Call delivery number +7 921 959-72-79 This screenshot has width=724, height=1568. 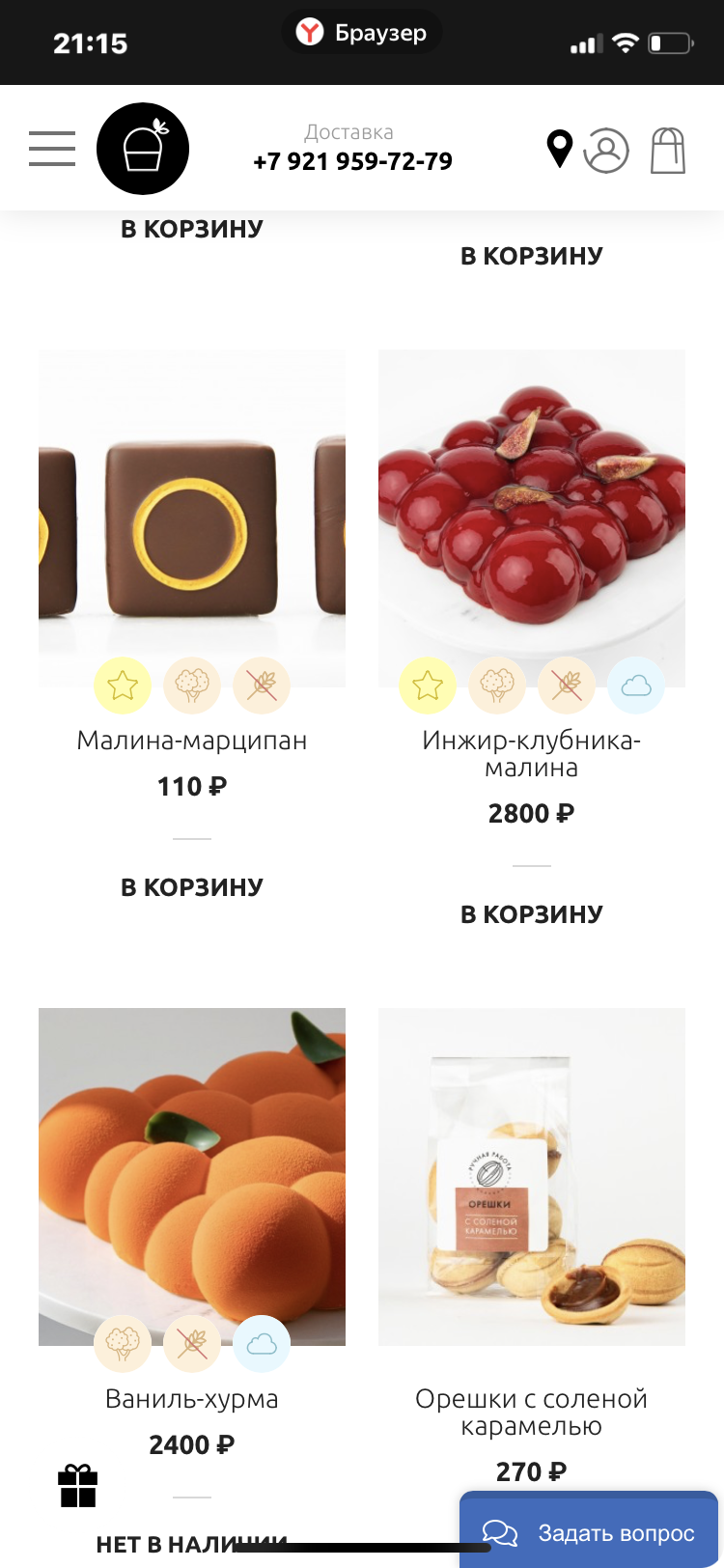coord(352,161)
